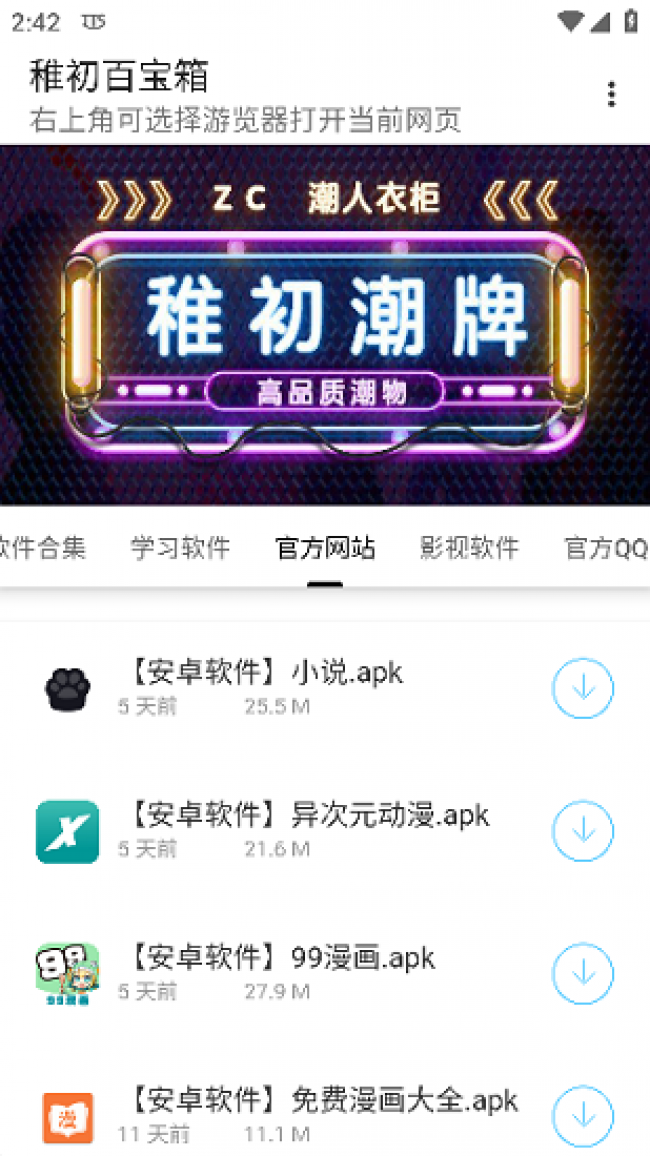Screen dimensions: 650x1156
Task: Open the 稚初潮牌 banner
Action: point(325,325)
